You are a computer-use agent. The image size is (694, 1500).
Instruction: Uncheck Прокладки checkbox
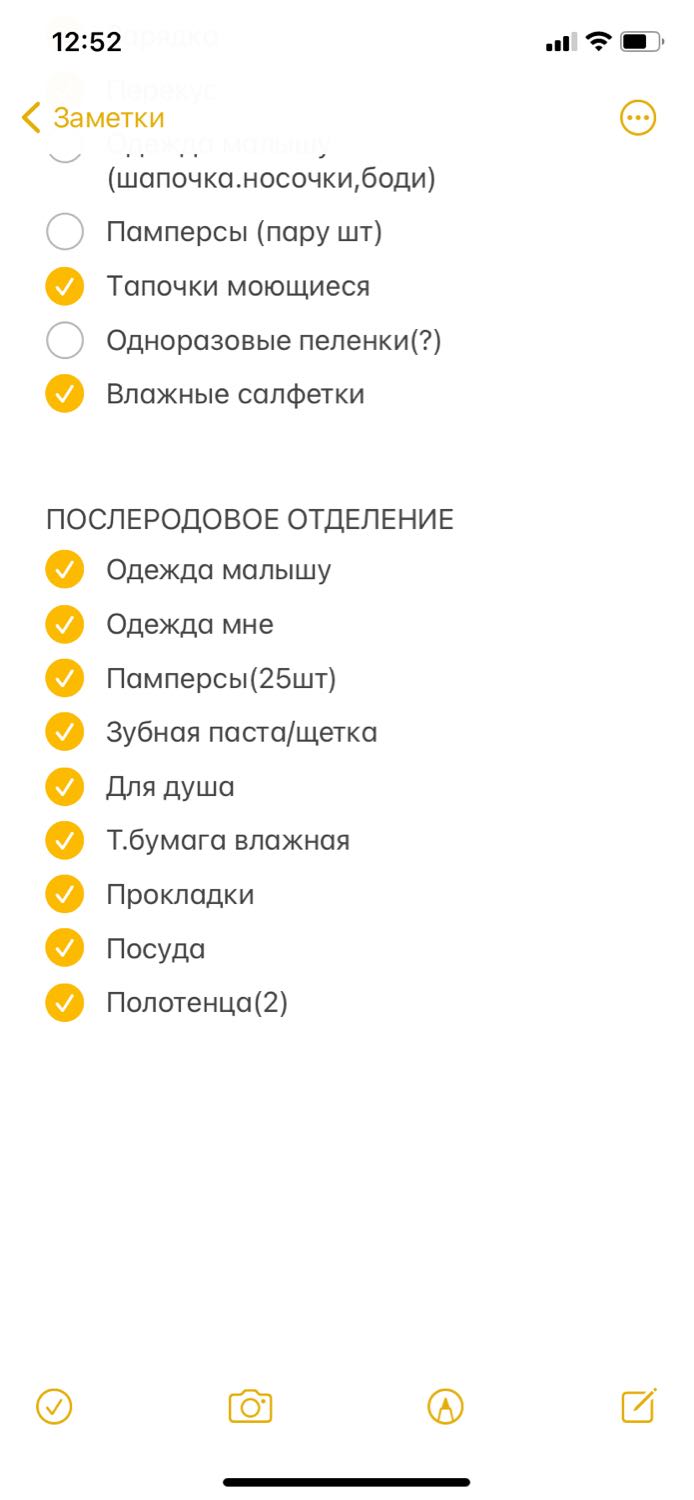pyautogui.click(x=65, y=894)
